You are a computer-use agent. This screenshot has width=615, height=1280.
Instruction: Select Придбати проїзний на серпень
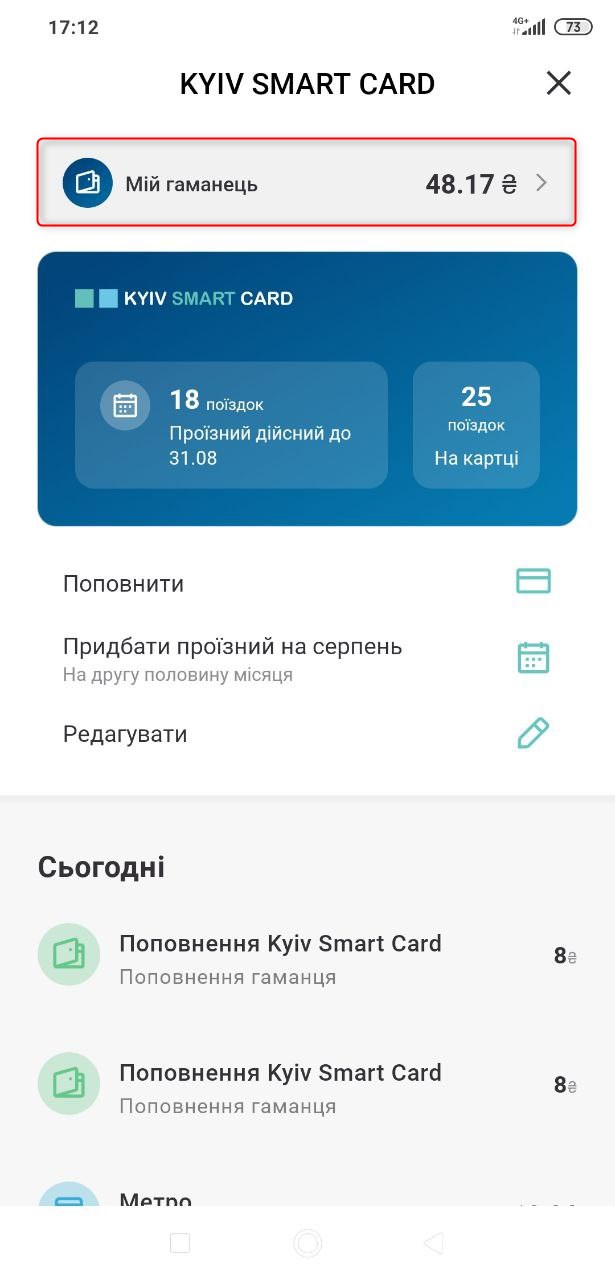pos(307,658)
